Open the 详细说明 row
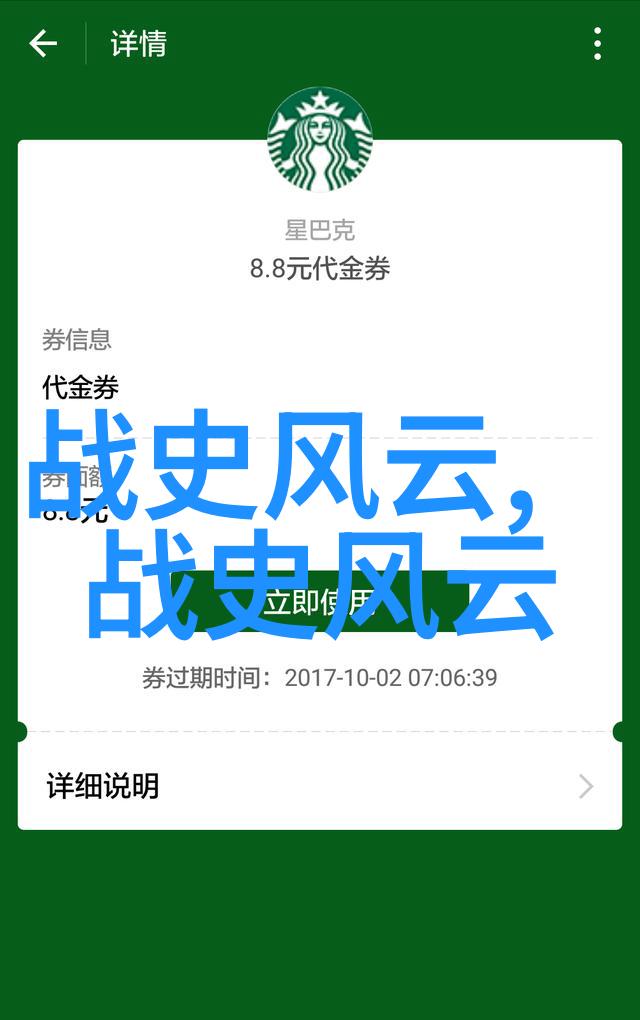Screen dimensions: 640x1020 click(319, 786)
